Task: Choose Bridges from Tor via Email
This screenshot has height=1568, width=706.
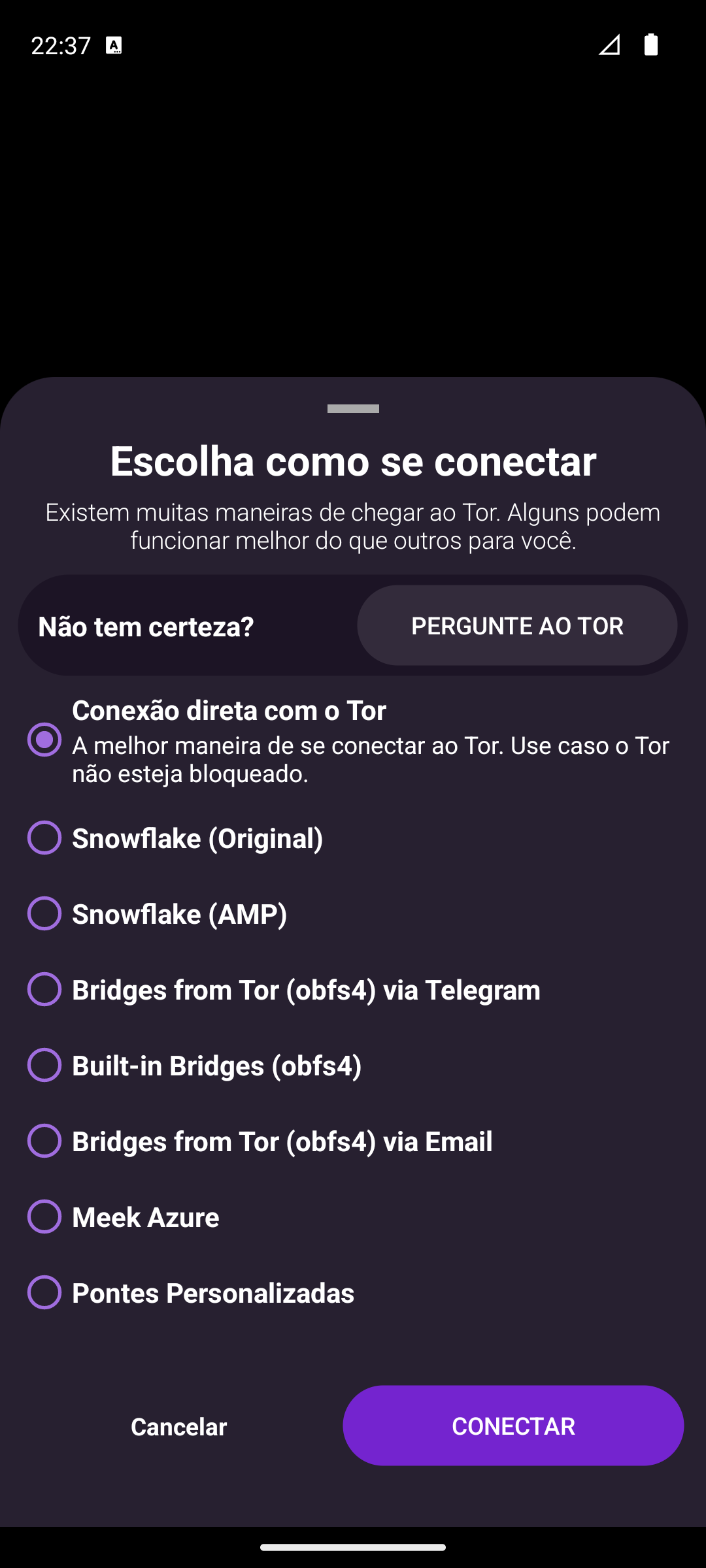Action: coord(44,1141)
